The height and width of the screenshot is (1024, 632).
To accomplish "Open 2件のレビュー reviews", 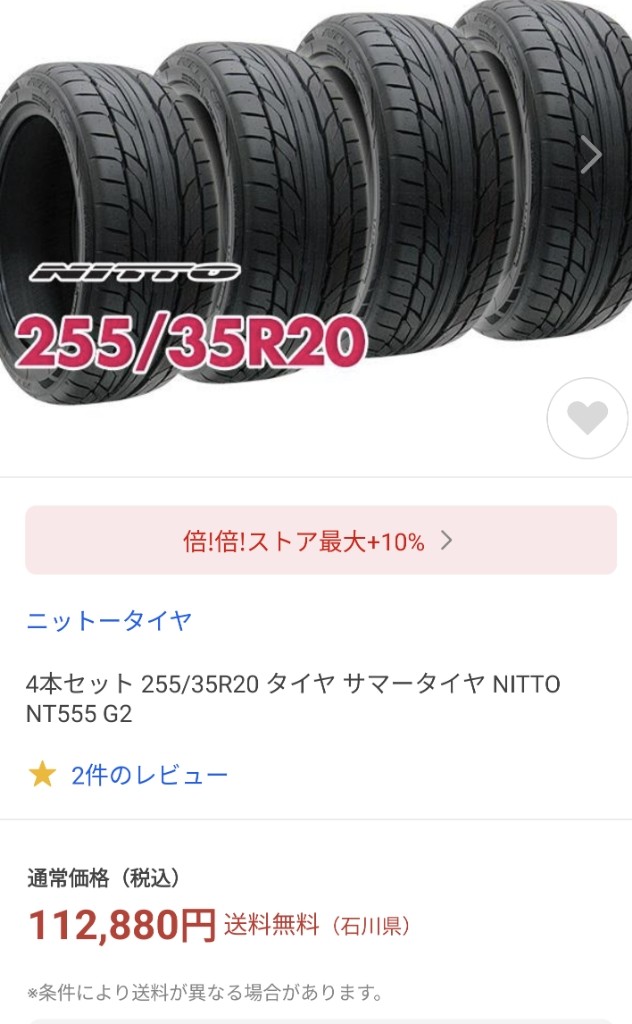I will 149,775.
